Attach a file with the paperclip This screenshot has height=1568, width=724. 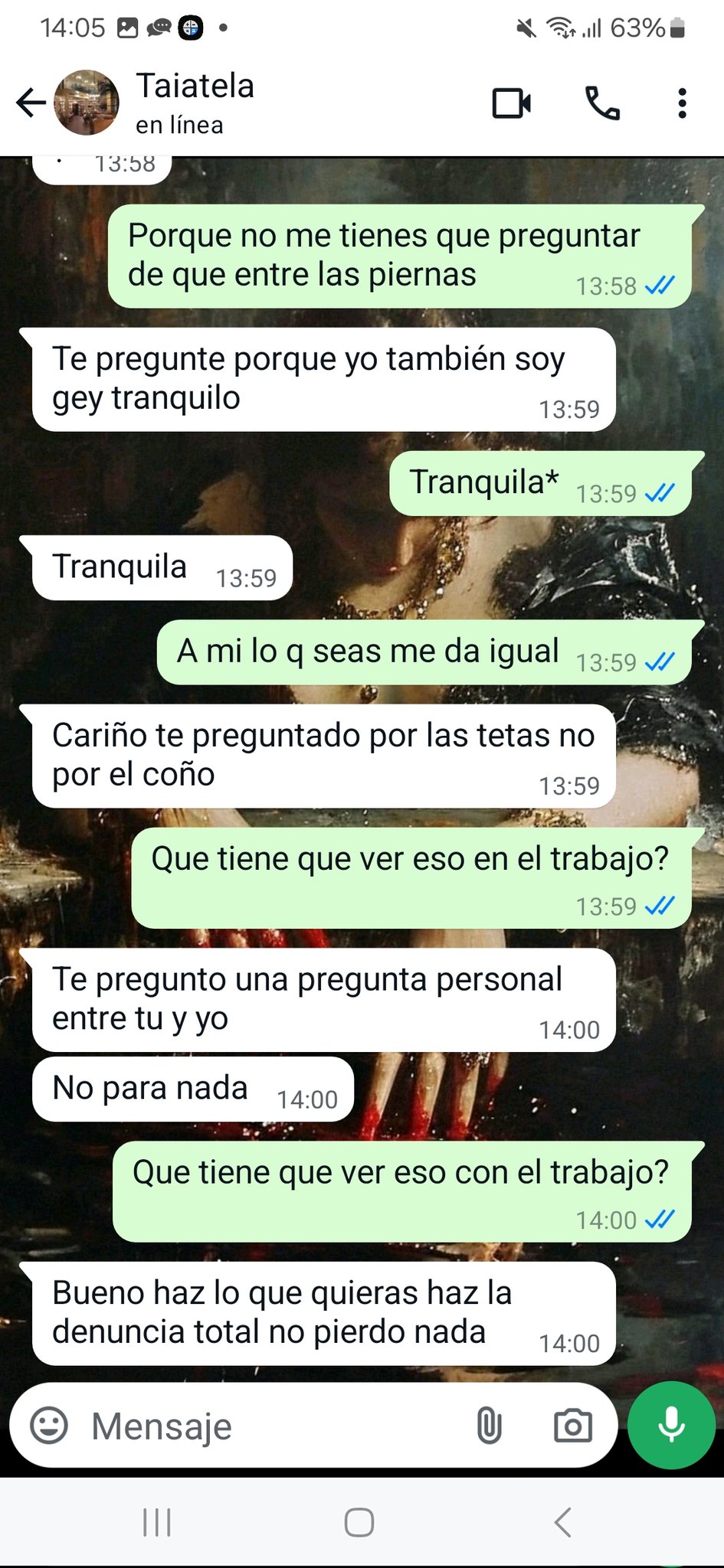[x=489, y=1426]
